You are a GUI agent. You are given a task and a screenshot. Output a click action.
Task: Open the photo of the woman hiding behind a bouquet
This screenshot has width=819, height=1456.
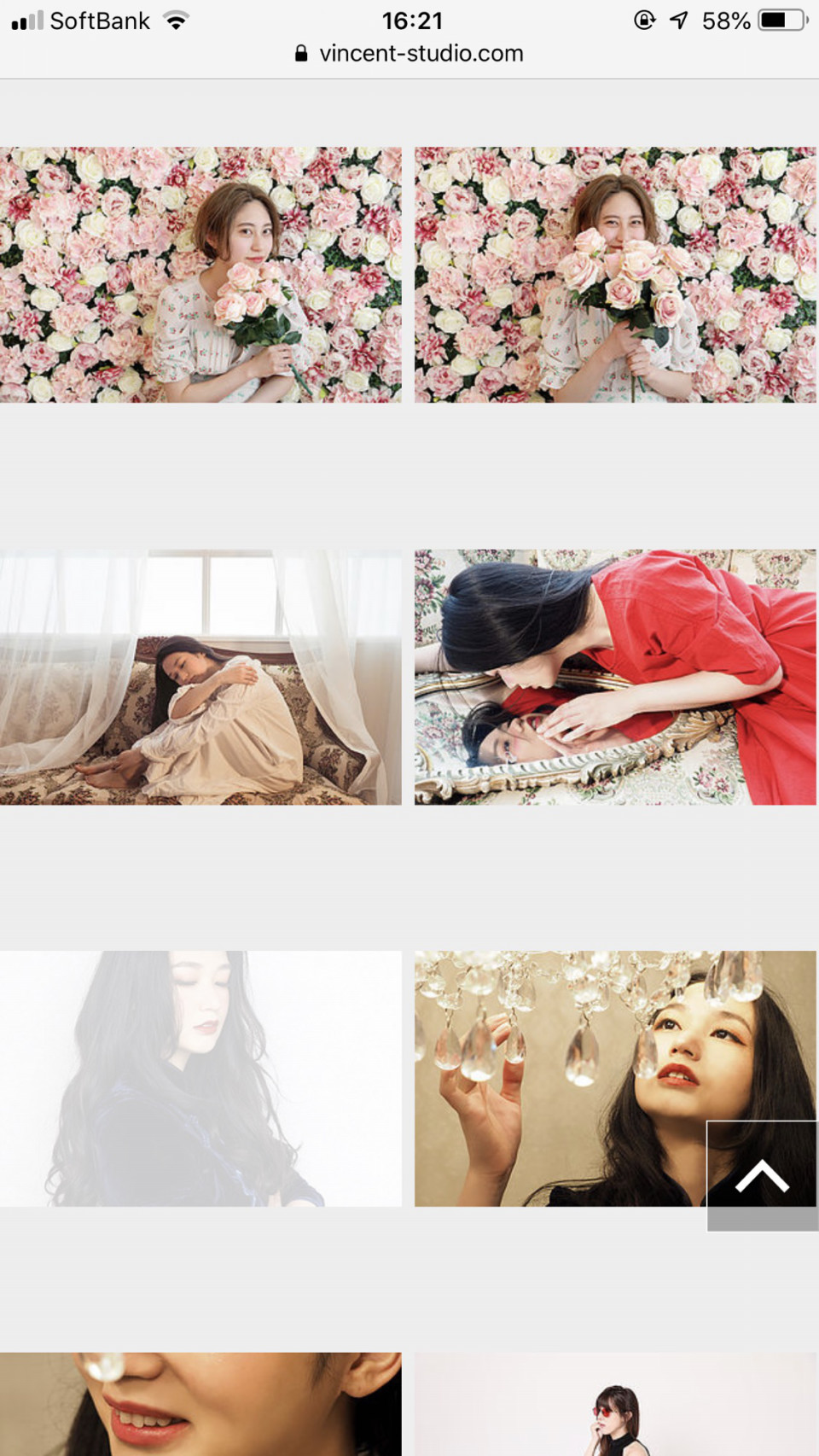point(615,275)
